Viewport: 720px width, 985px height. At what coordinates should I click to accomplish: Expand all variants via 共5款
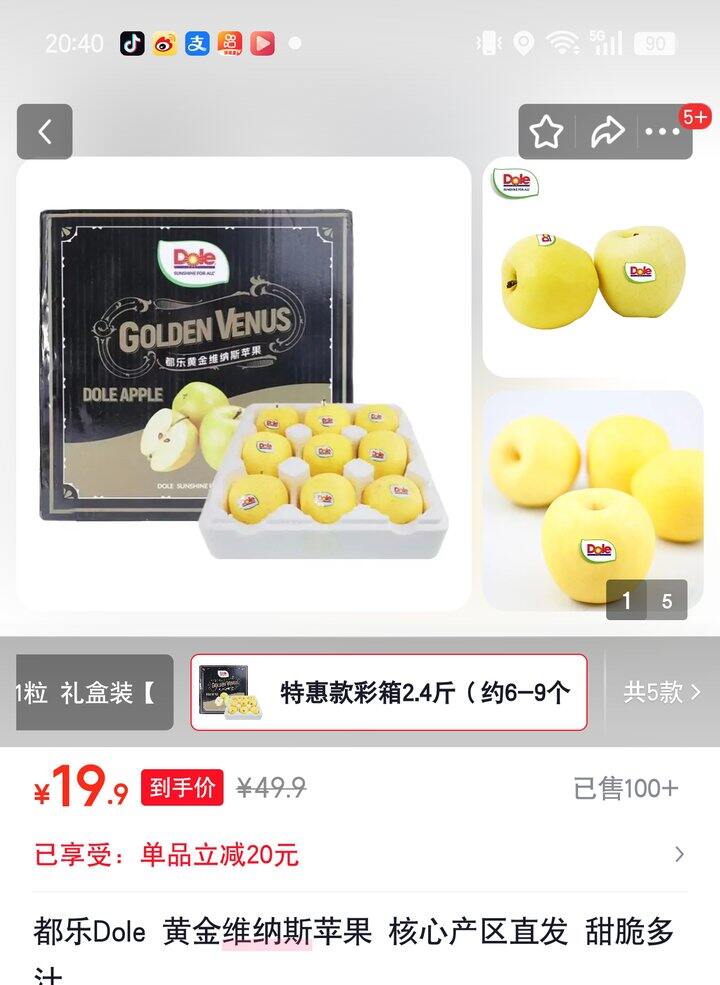tap(662, 692)
